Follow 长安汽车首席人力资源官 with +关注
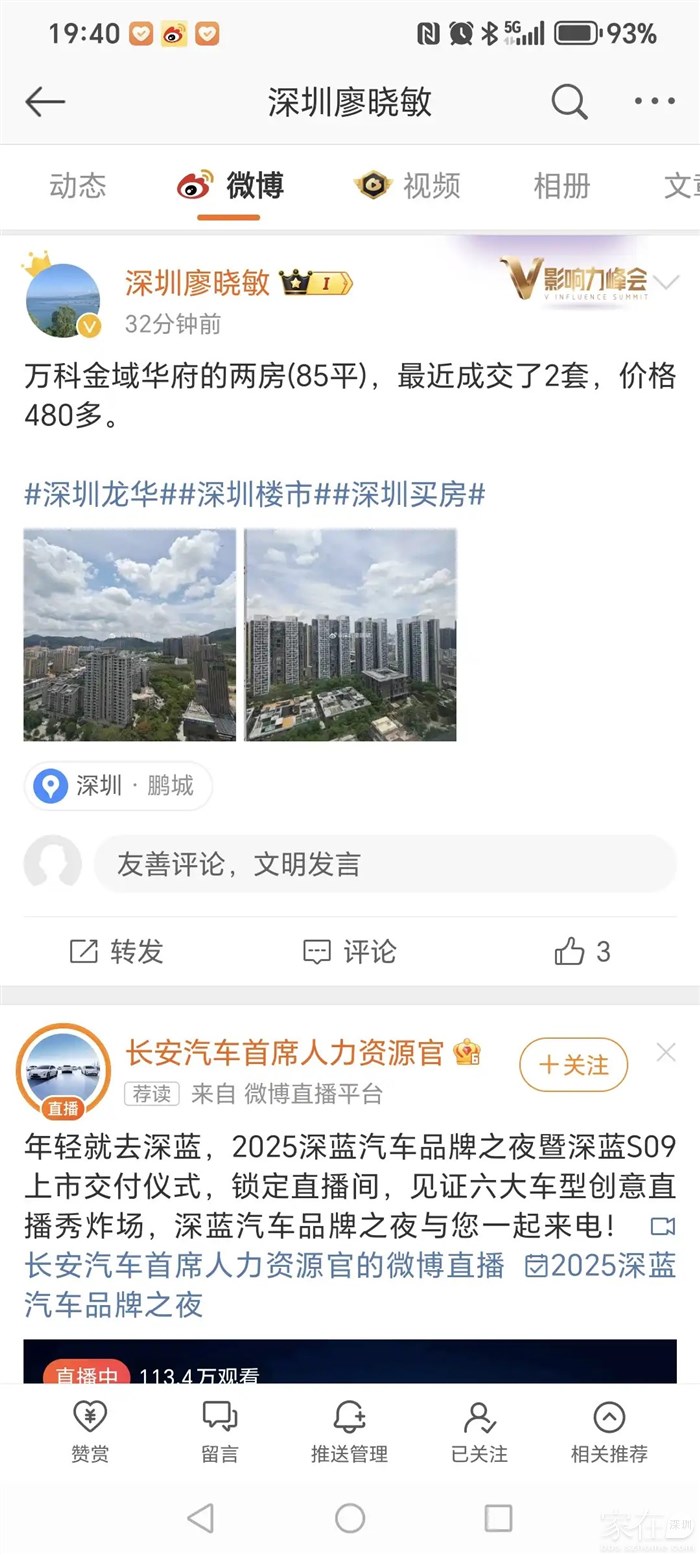Viewport: 700px width, 1555px height. pos(573,1065)
